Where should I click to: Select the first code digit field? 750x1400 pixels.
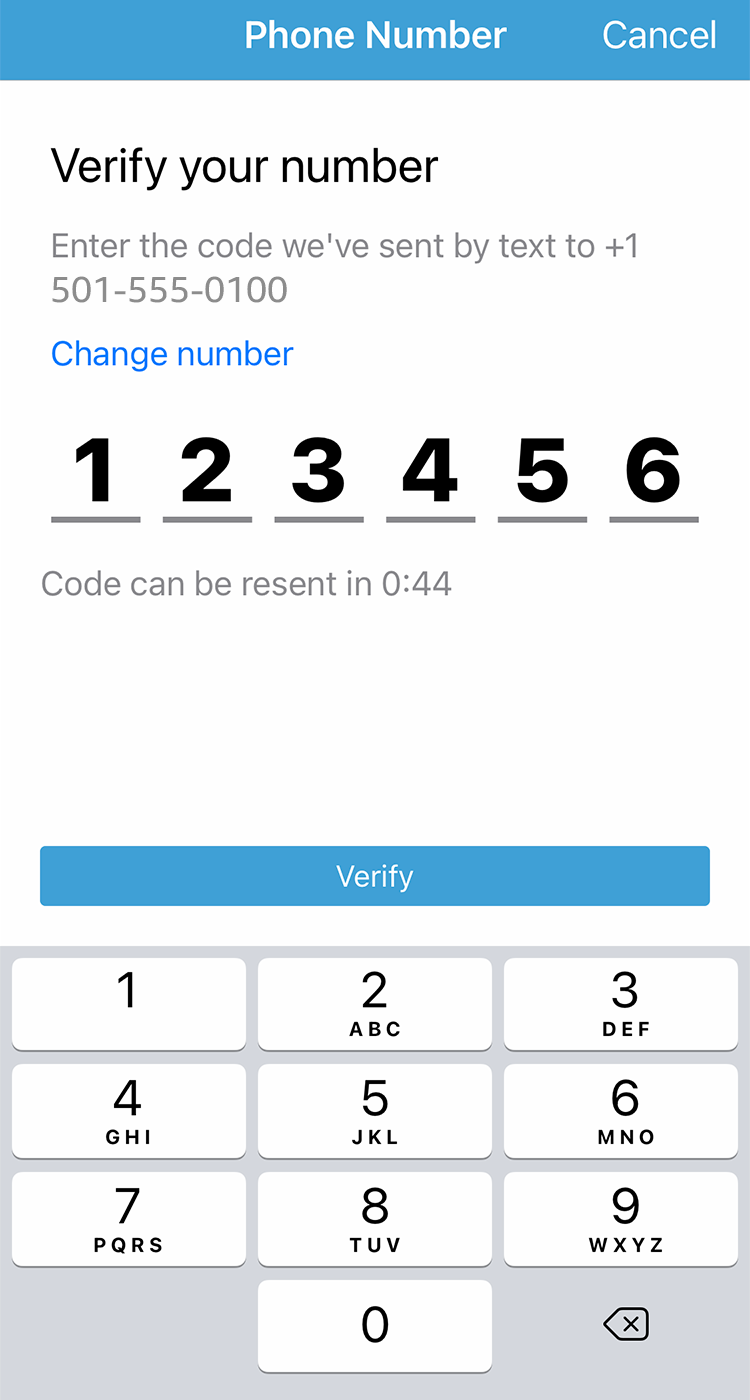point(96,474)
